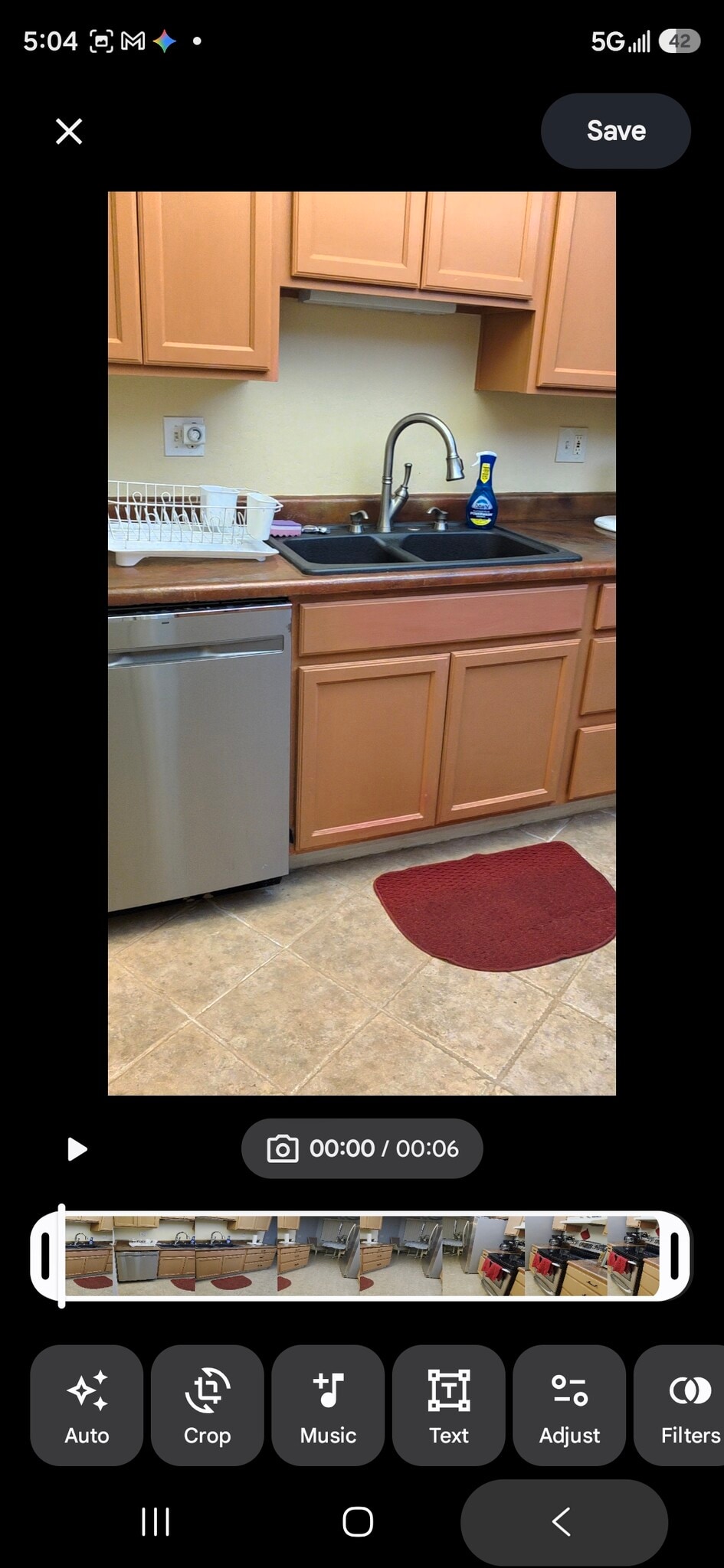
Task: Play the video preview
Action: coord(77,1148)
